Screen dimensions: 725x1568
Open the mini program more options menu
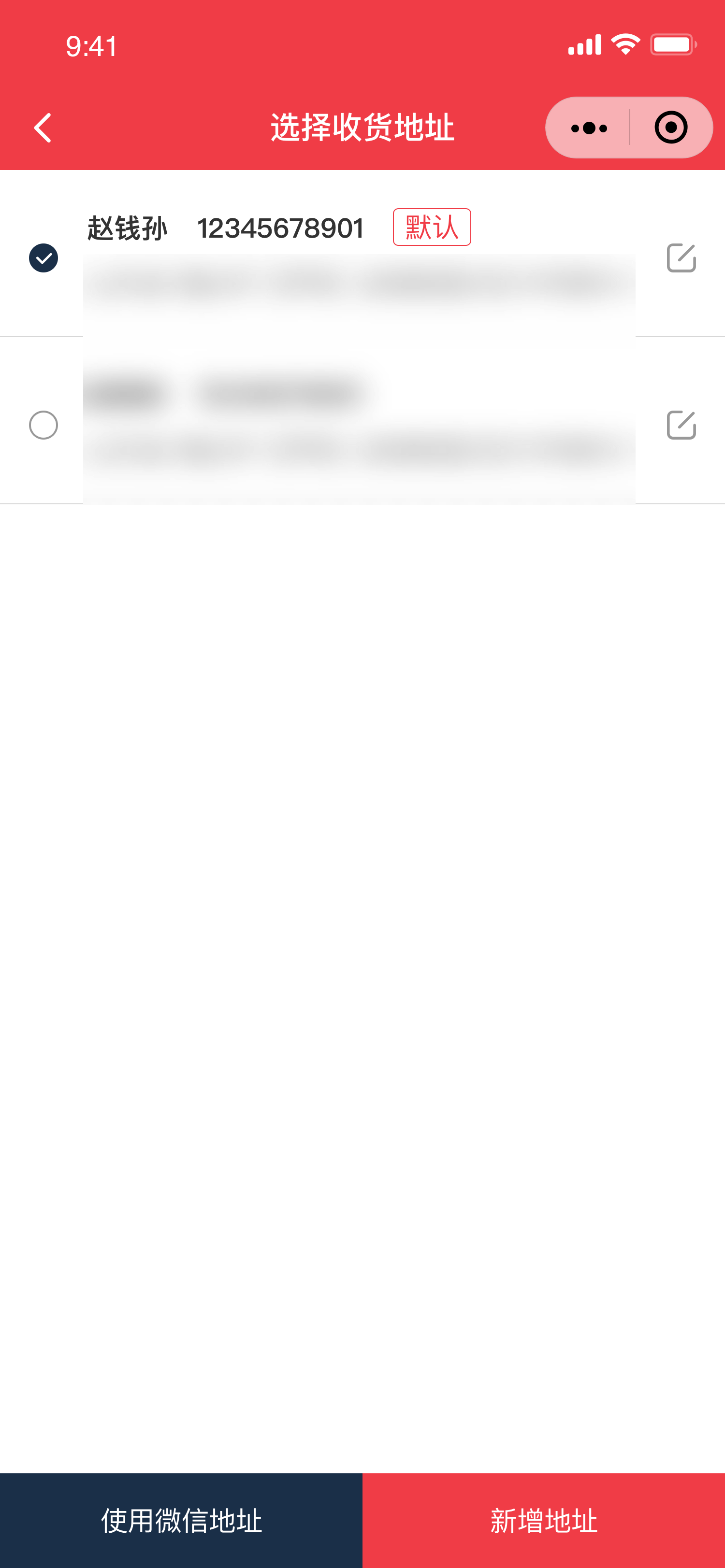point(589,128)
